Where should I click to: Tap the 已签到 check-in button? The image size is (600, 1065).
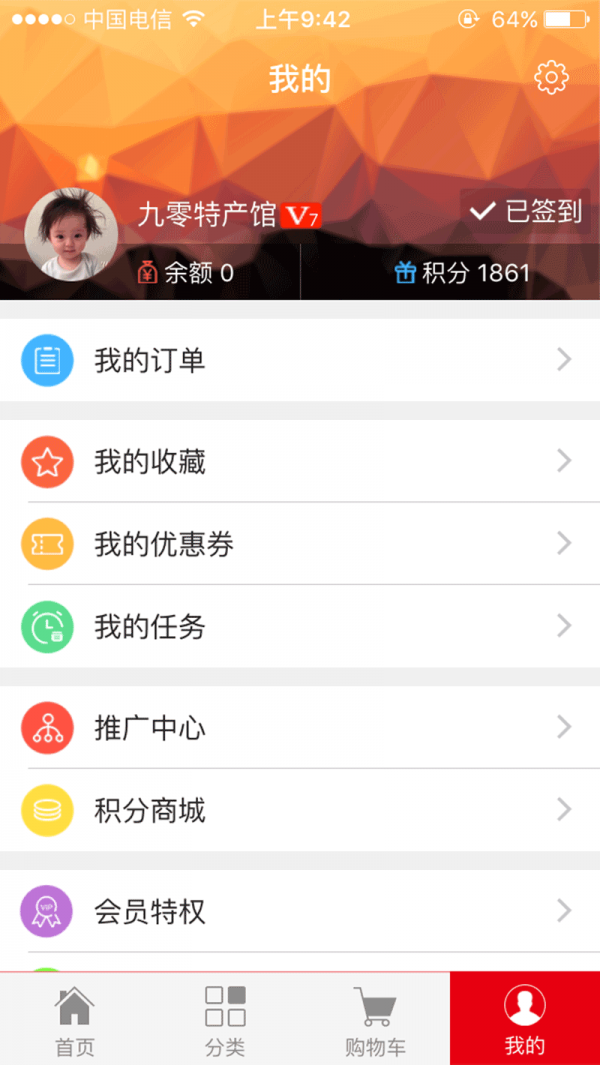525,211
